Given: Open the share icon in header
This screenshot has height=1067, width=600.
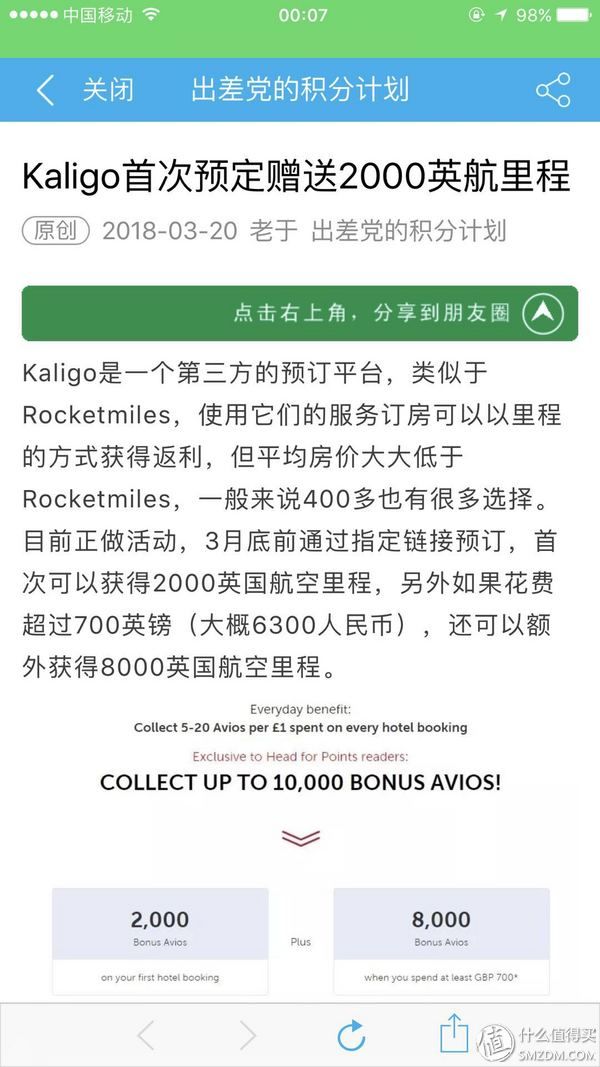Looking at the screenshot, I should (553, 90).
